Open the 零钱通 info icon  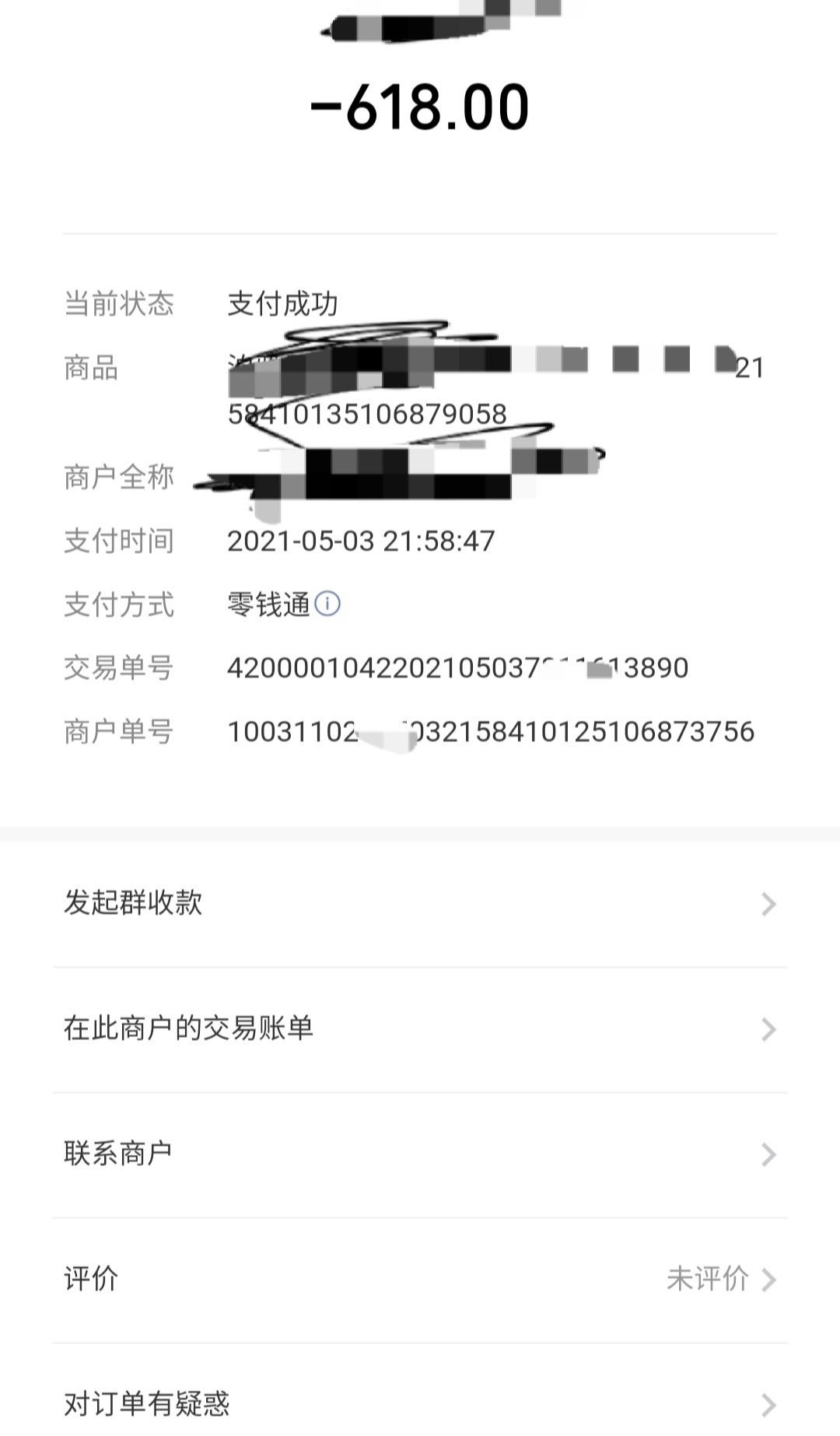tap(327, 604)
